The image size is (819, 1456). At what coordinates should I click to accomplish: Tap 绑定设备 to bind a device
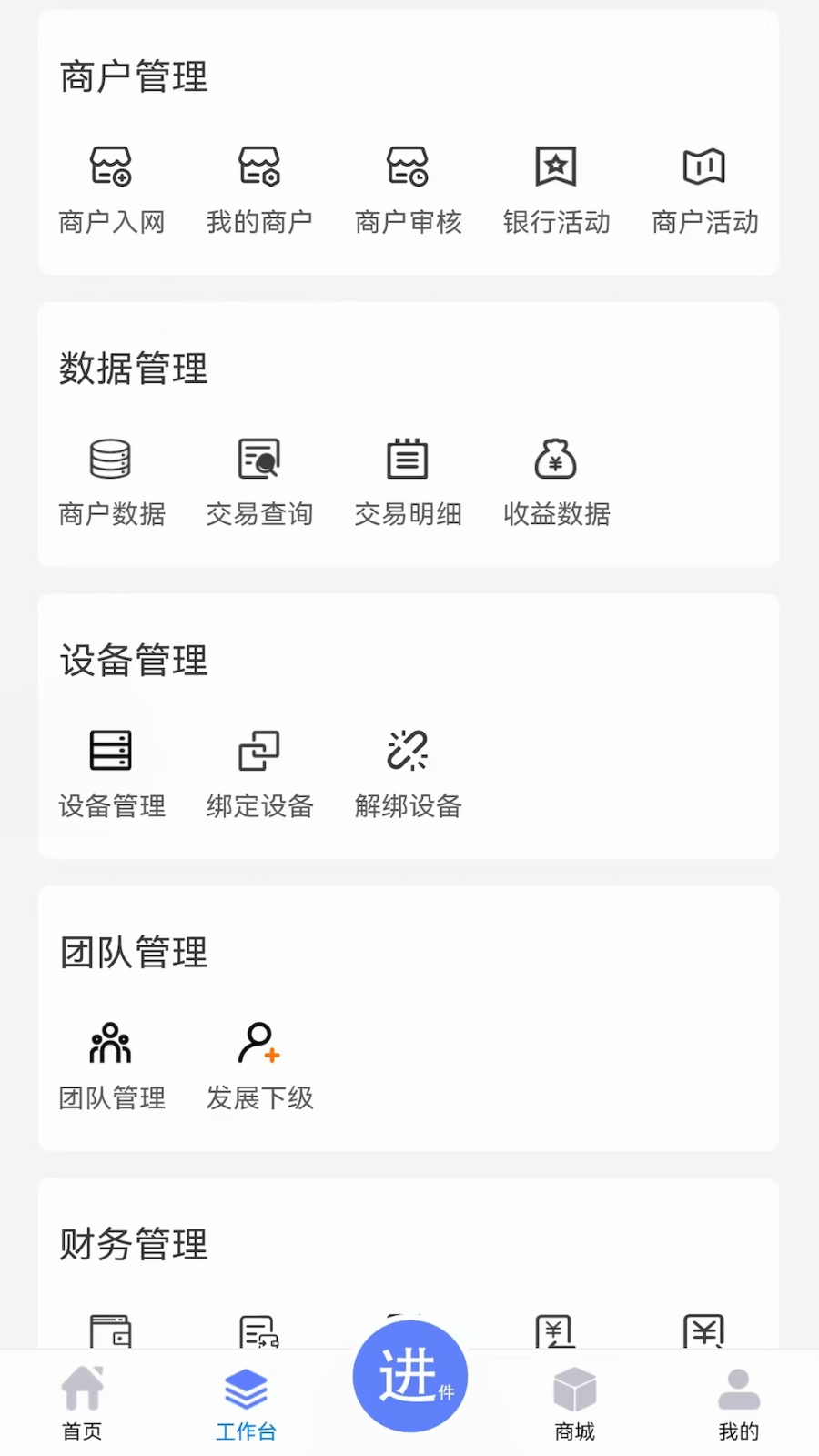(x=259, y=769)
